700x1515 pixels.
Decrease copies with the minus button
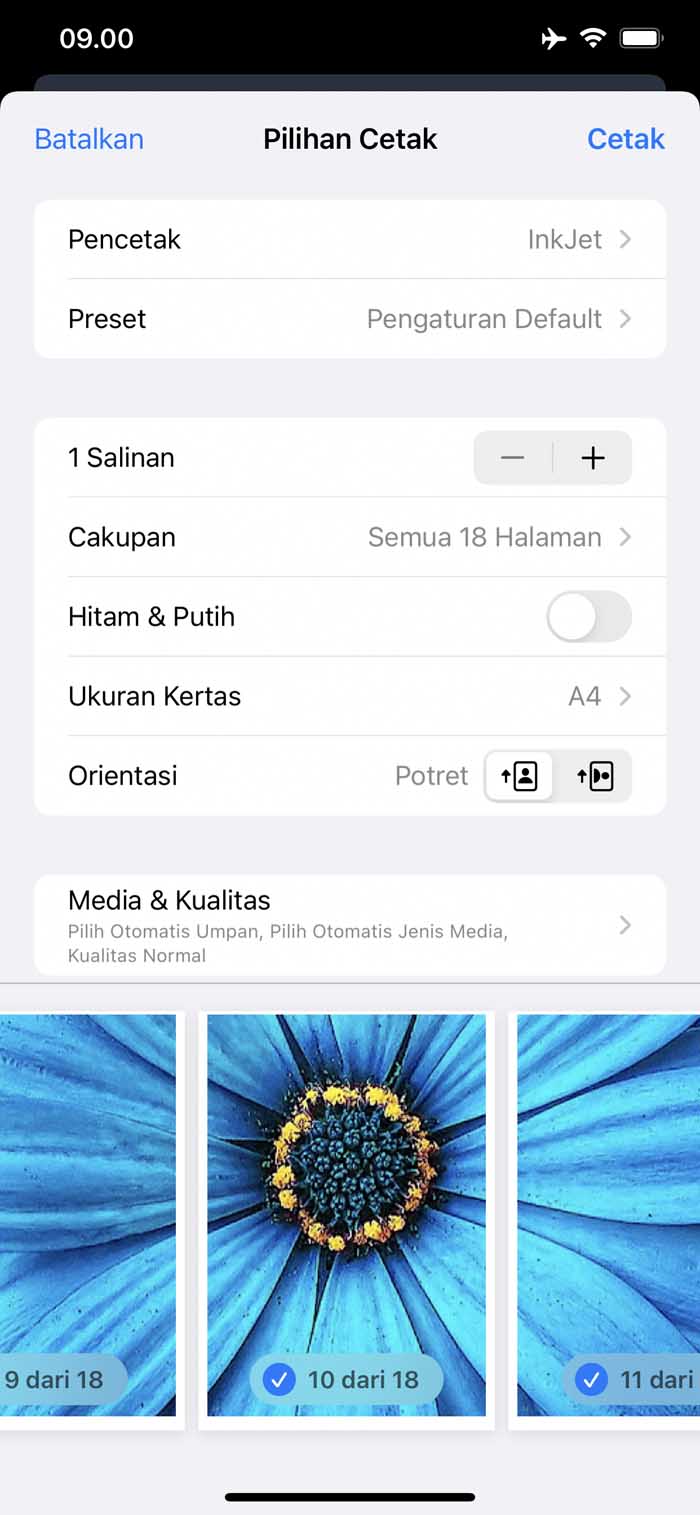pyautogui.click(x=513, y=458)
